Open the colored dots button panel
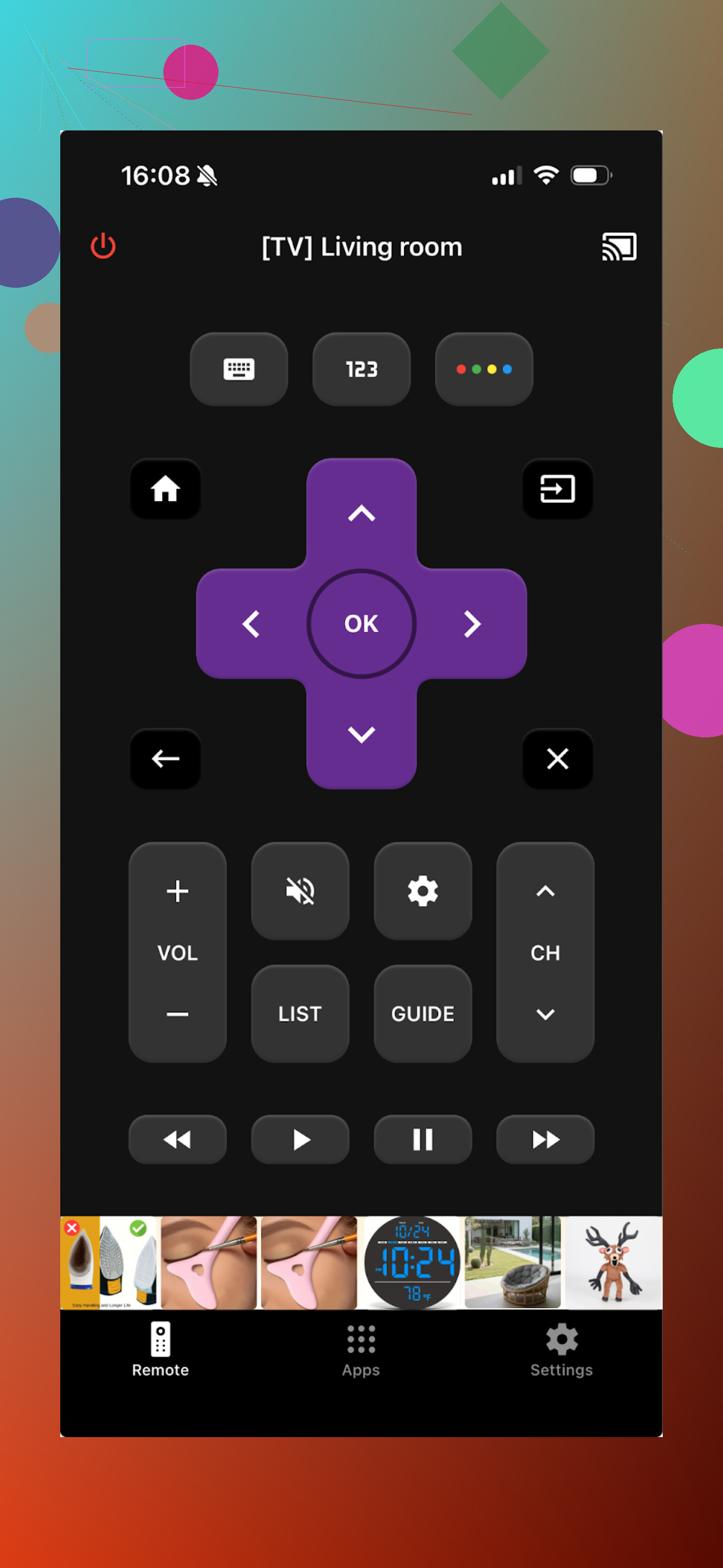 click(484, 369)
